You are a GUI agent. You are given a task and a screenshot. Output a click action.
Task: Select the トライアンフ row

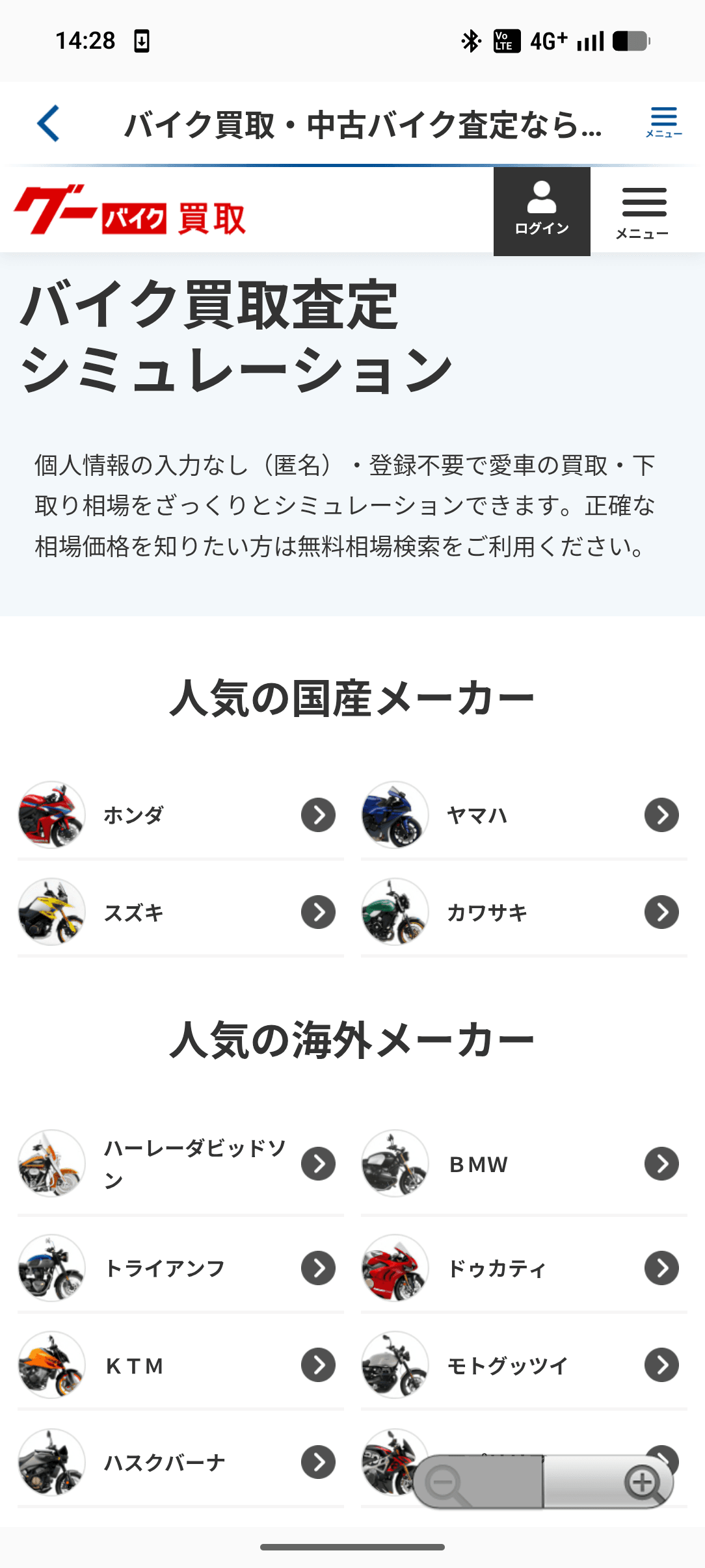[x=180, y=1268]
